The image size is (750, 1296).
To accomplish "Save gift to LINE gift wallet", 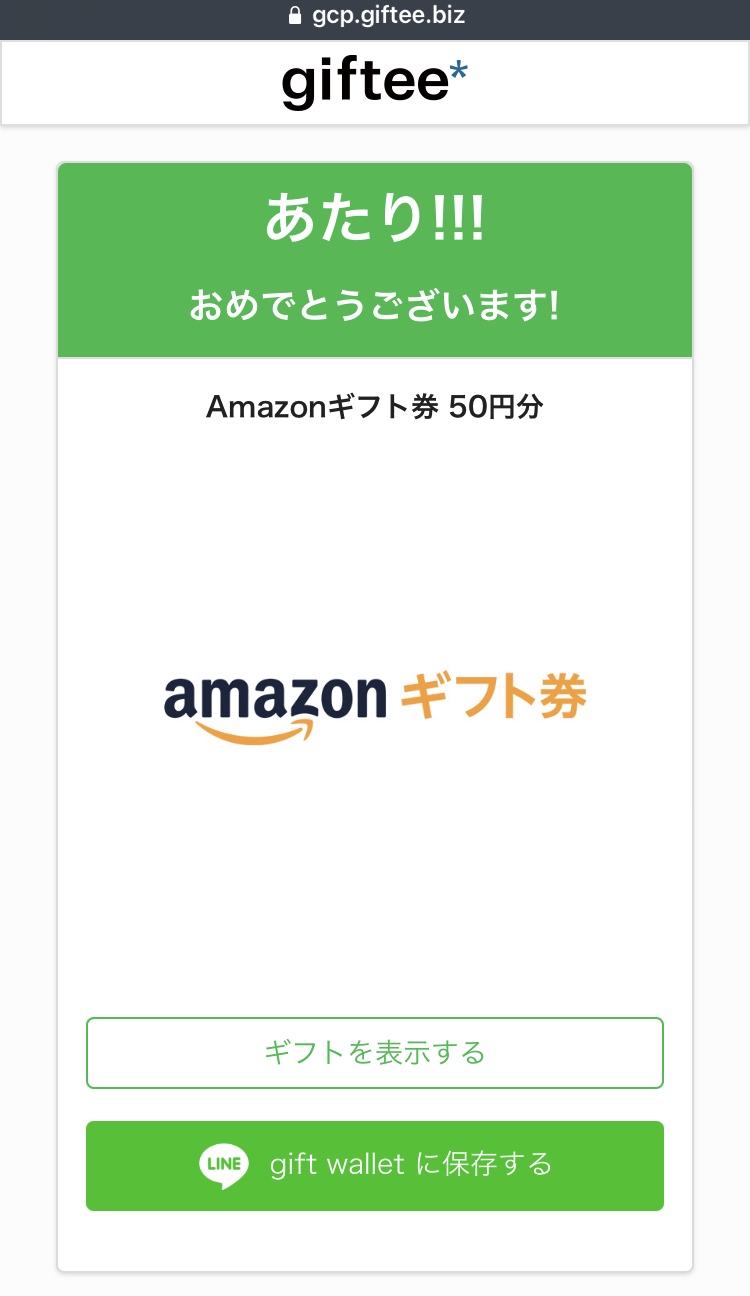I will [375, 1166].
